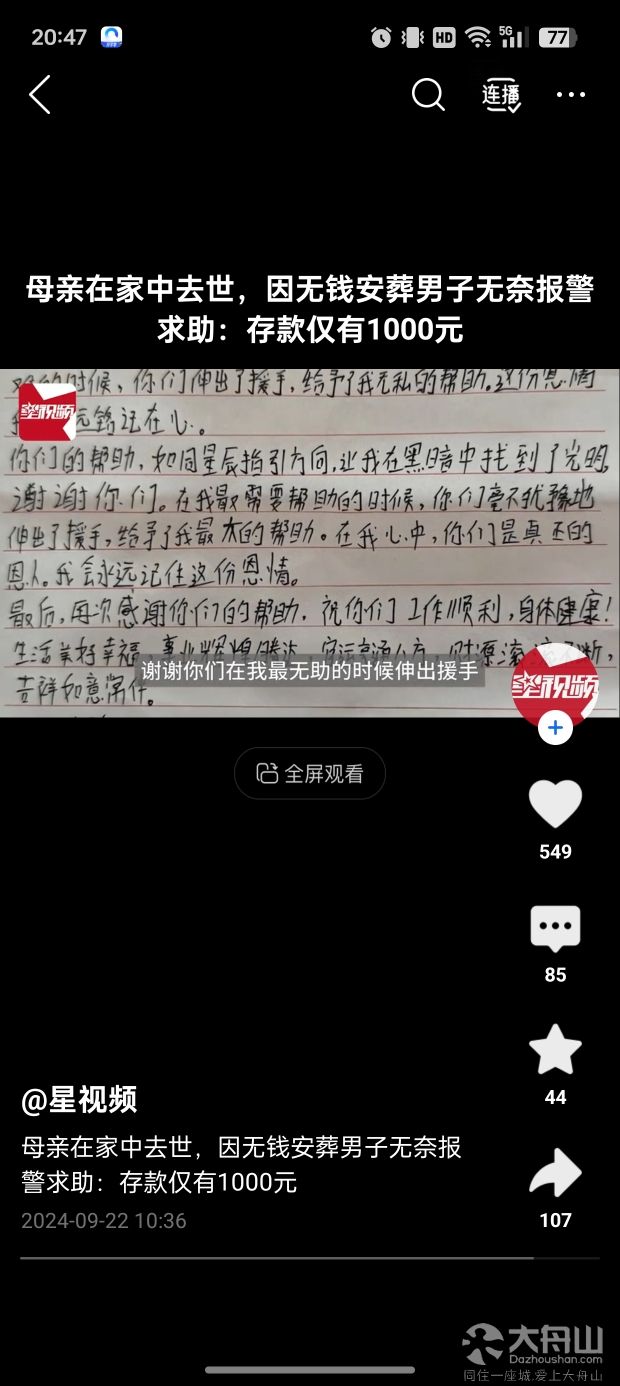
Task: Favorite this video with the star
Action: pyautogui.click(x=555, y=1051)
